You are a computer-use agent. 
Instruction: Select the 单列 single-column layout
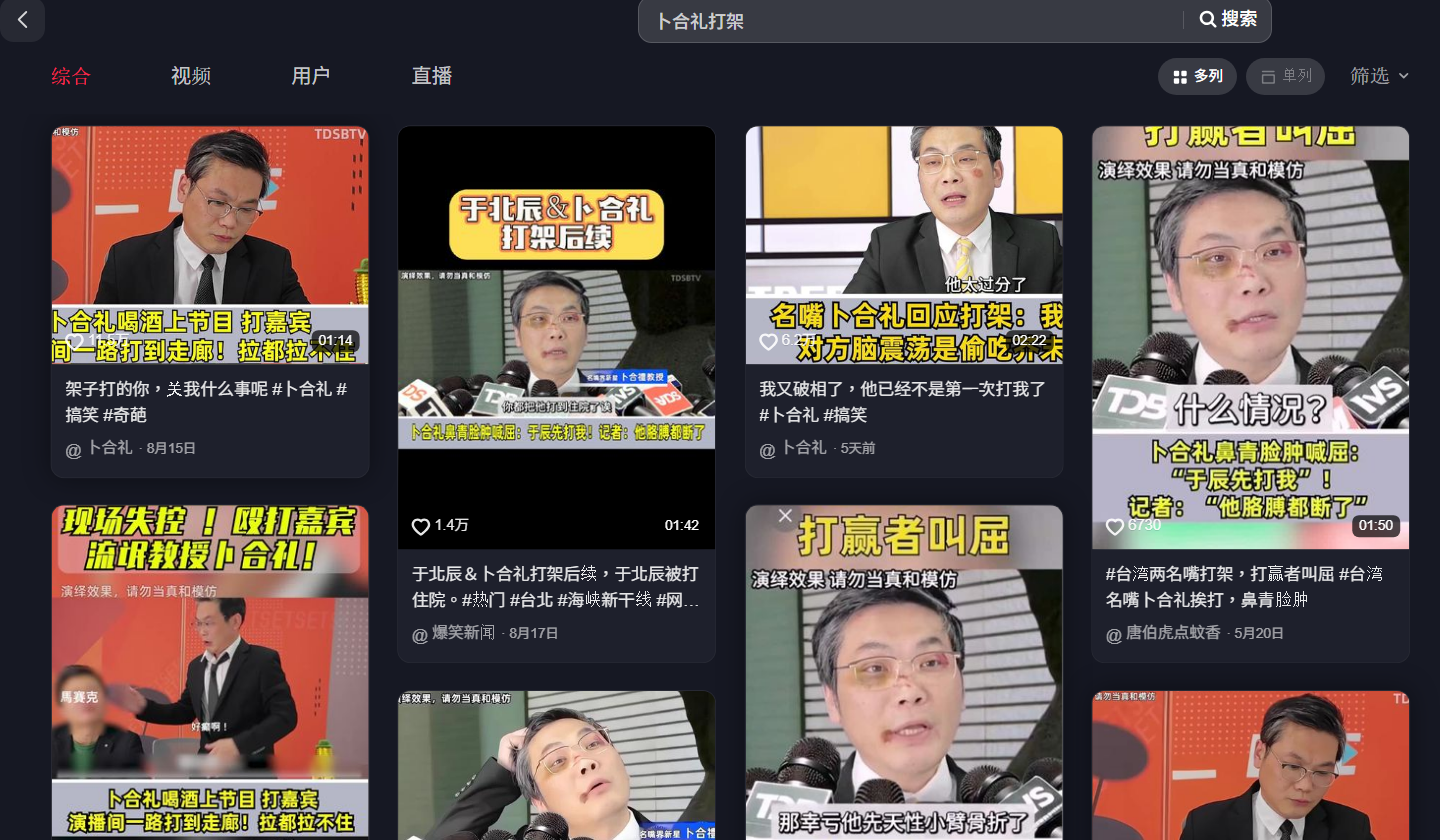(x=1285, y=77)
